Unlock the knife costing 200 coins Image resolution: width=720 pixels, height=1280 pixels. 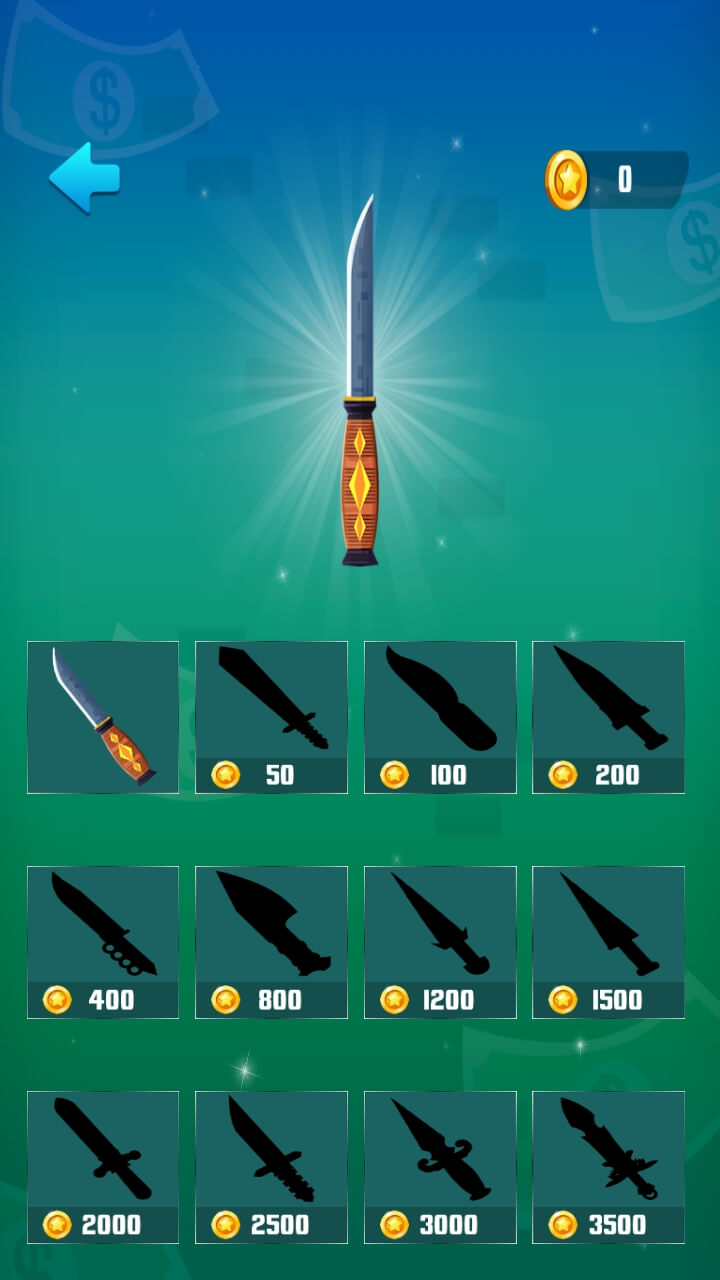[x=608, y=717]
